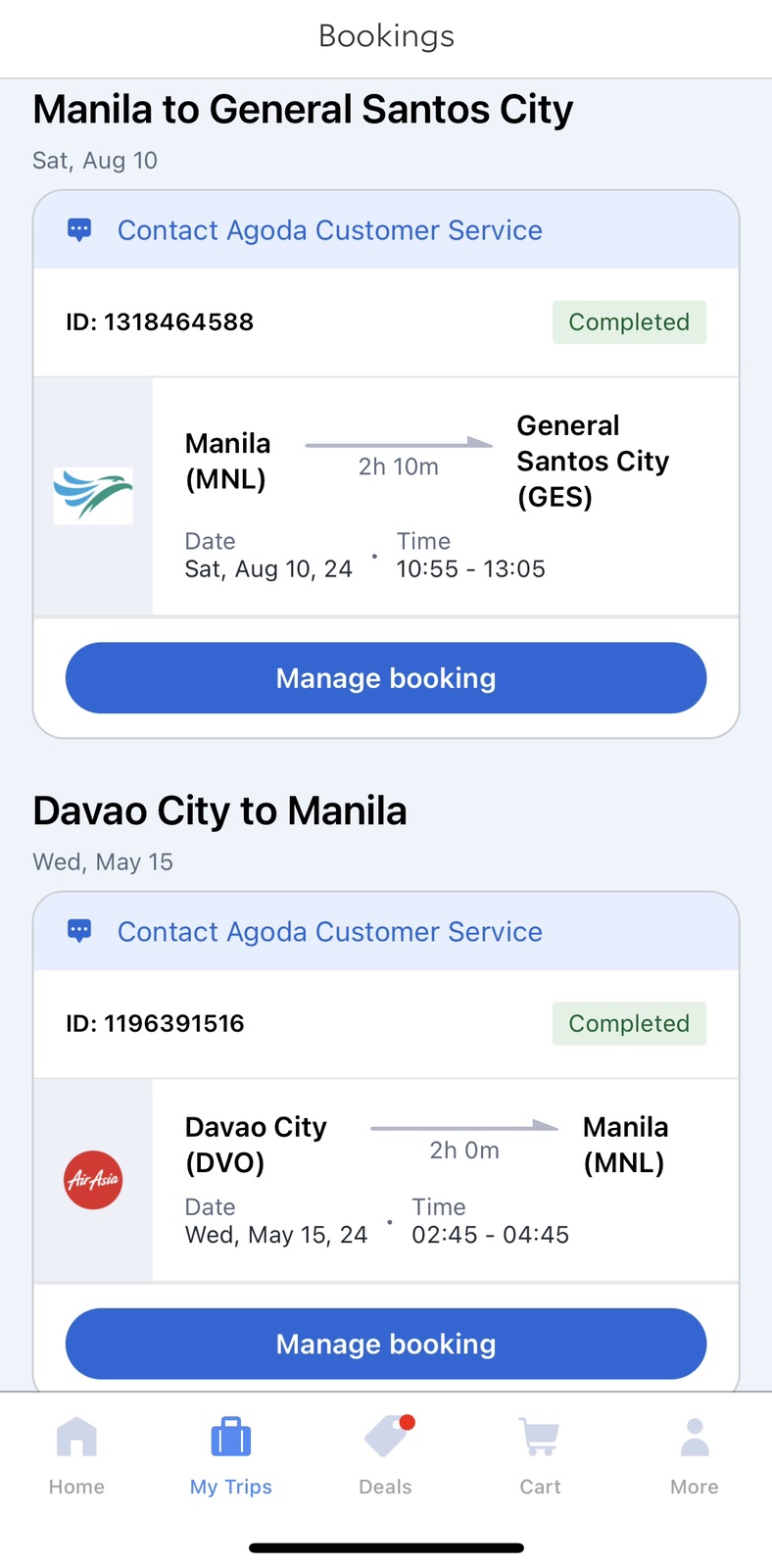The image size is (772, 1568).
Task: Select the My Trips tab
Action: point(231,1455)
